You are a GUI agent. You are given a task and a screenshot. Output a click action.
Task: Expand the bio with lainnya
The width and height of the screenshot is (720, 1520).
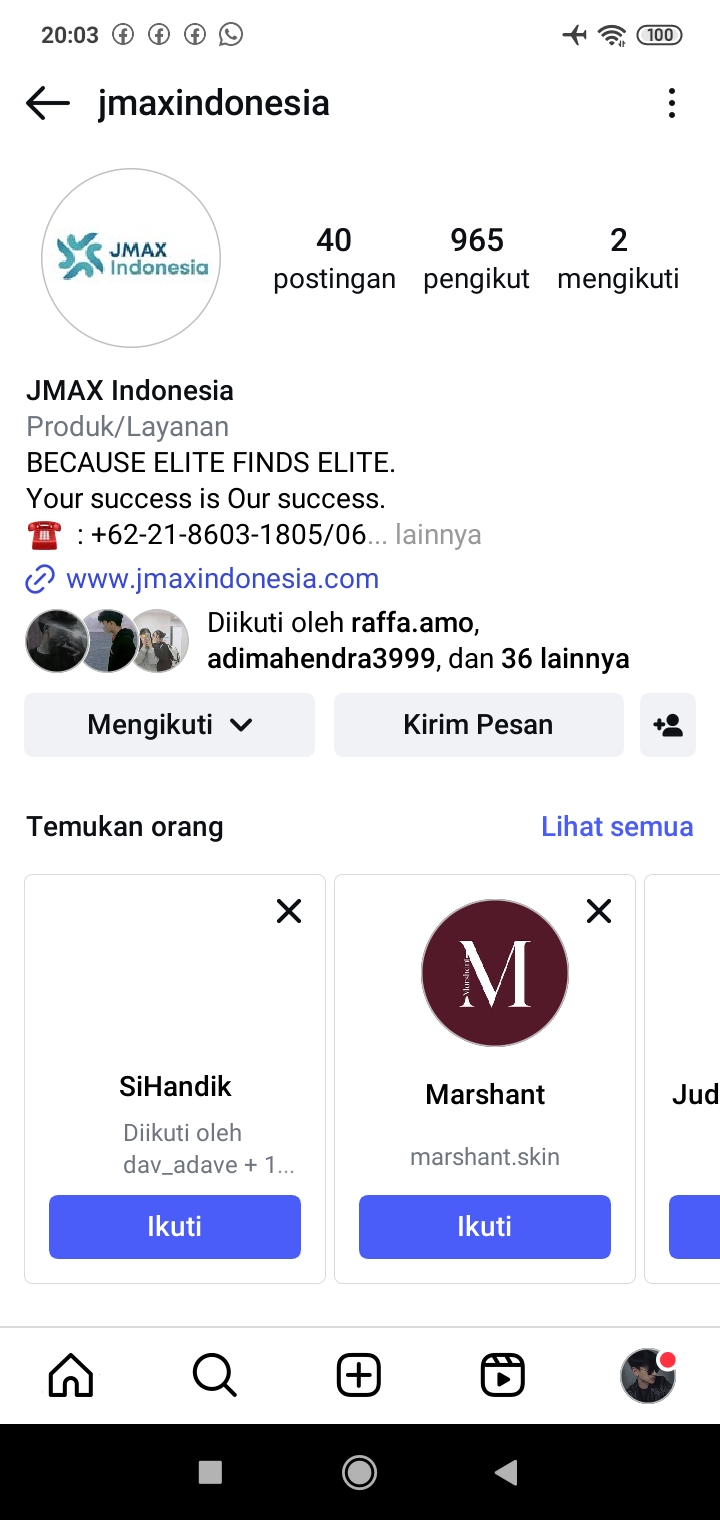[x=438, y=535]
